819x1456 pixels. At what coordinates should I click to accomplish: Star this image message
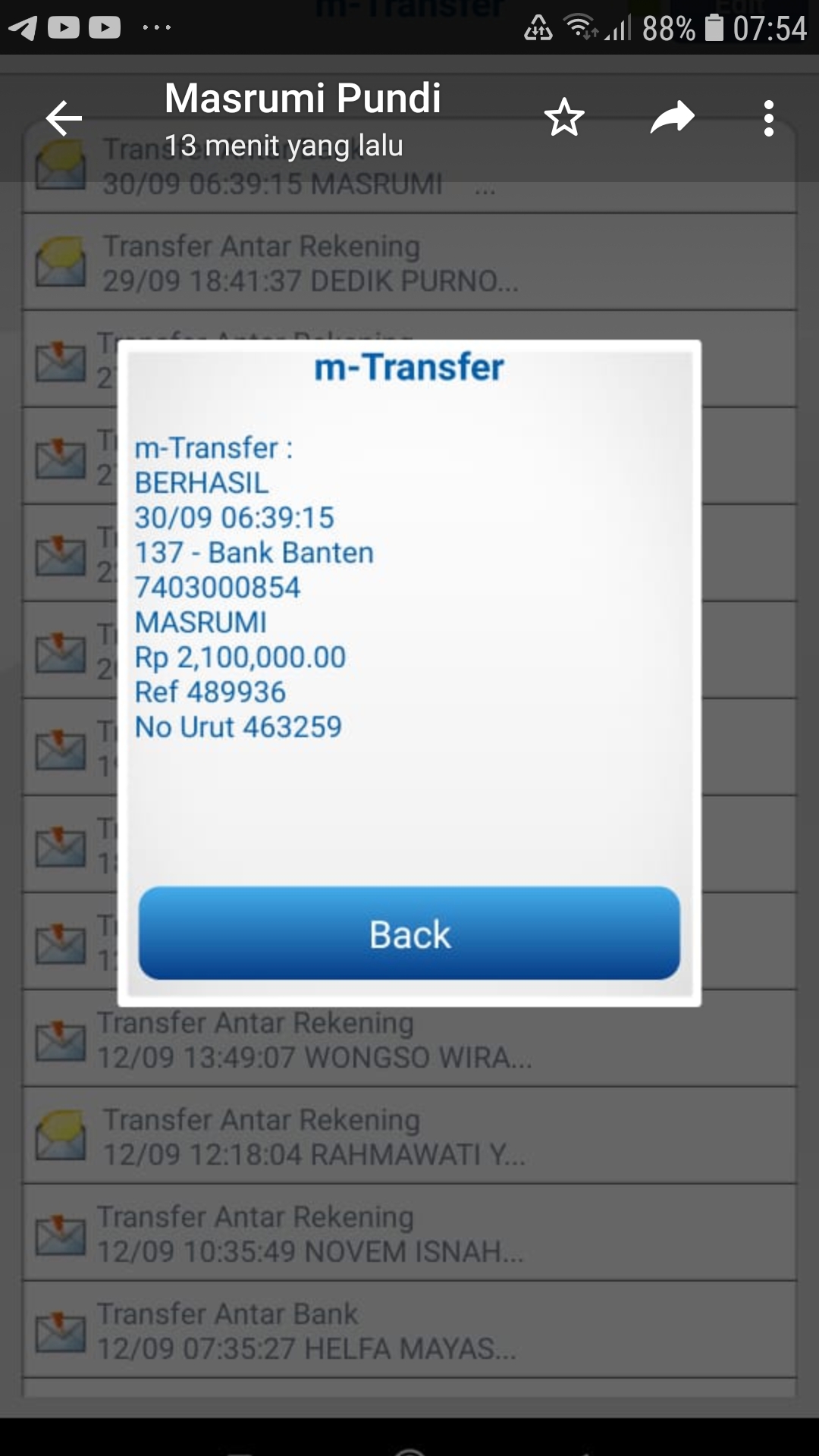(x=564, y=118)
